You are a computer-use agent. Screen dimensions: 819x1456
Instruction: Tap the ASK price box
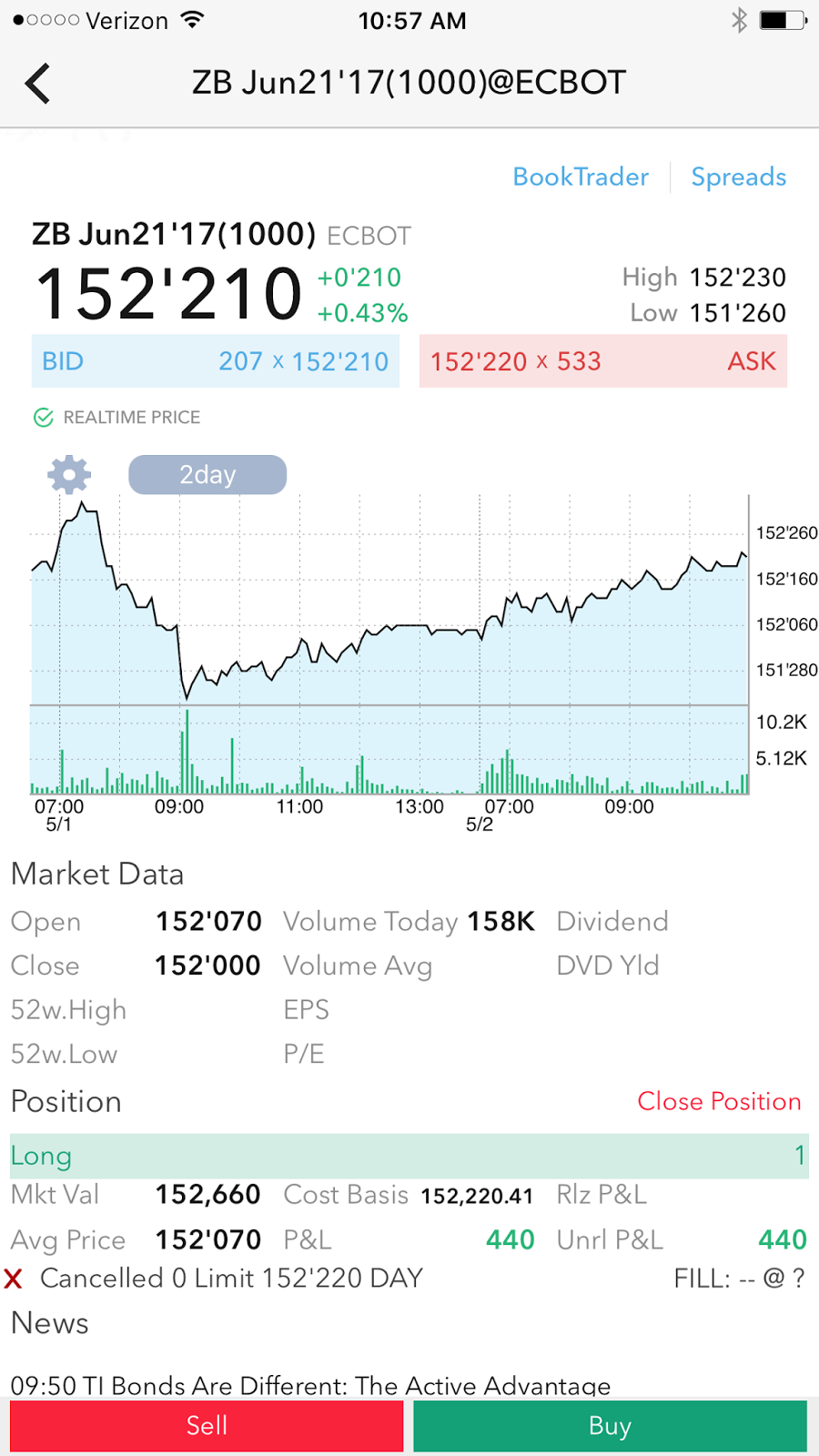[602, 361]
